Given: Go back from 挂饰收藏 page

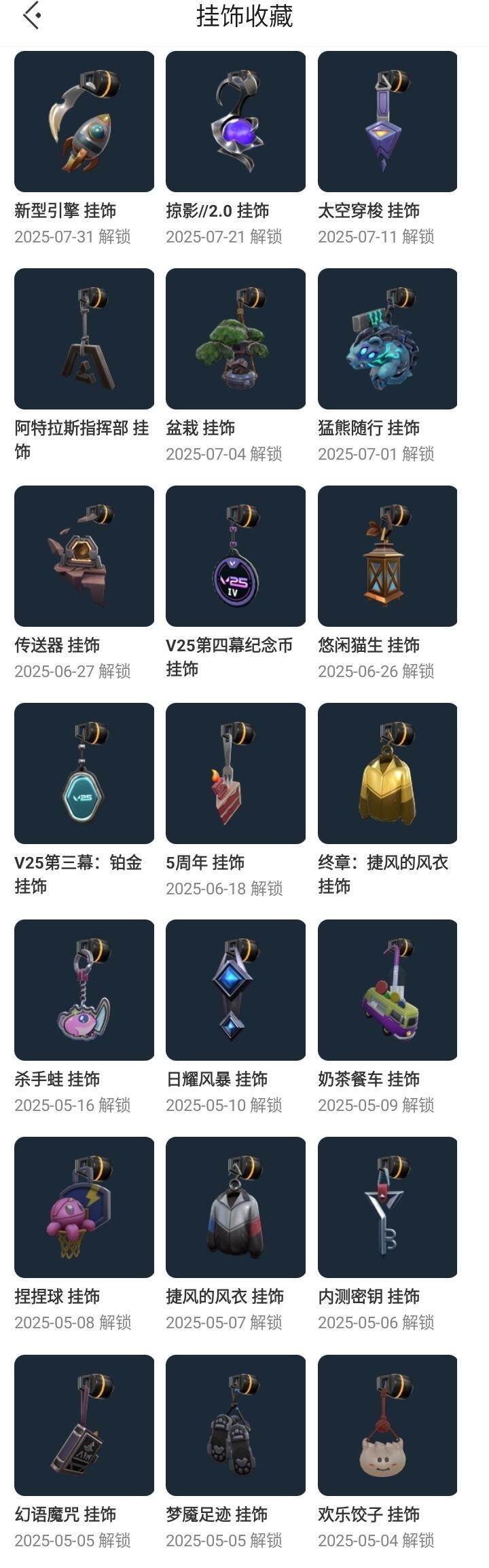Looking at the screenshot, I should click(x=32, y=16).
